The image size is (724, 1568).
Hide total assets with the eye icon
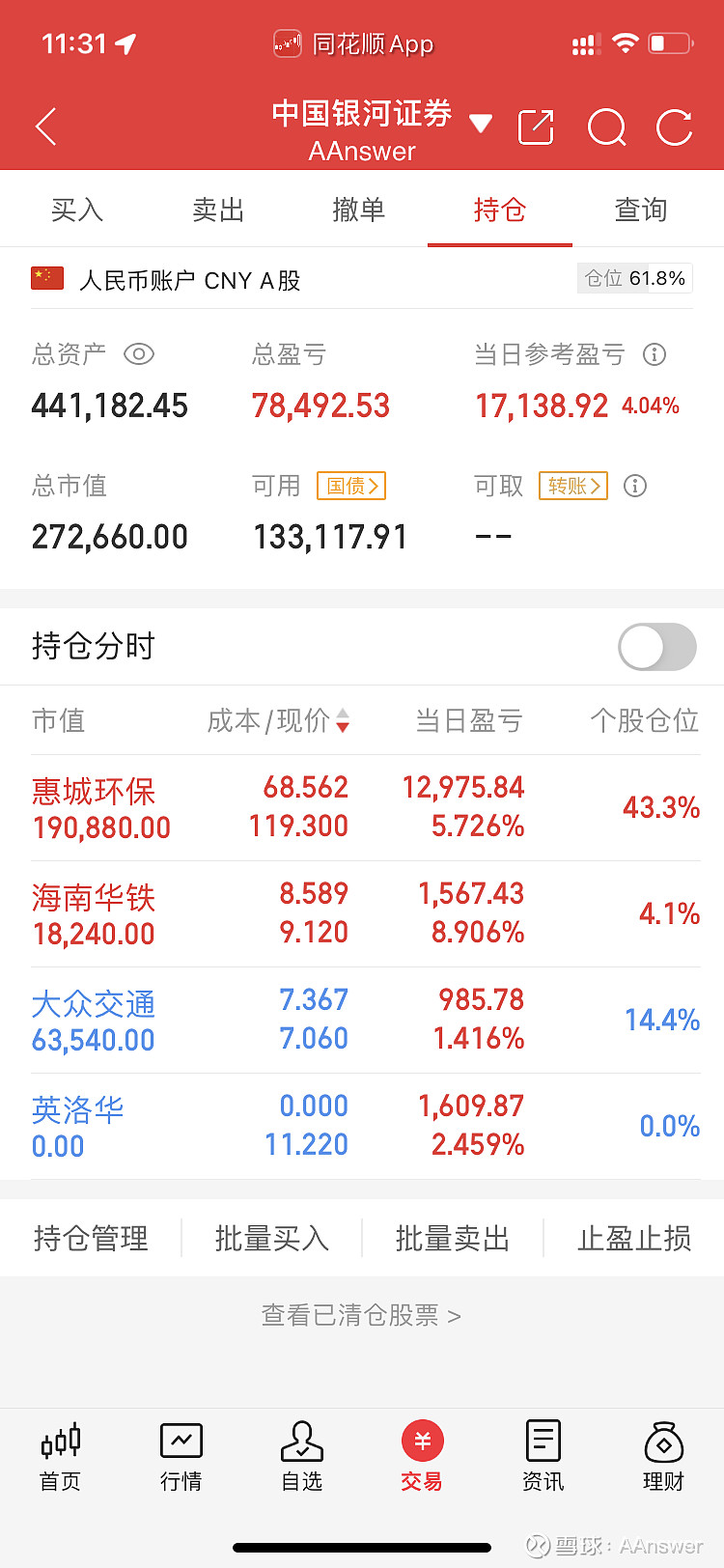[x=139, y=354]
